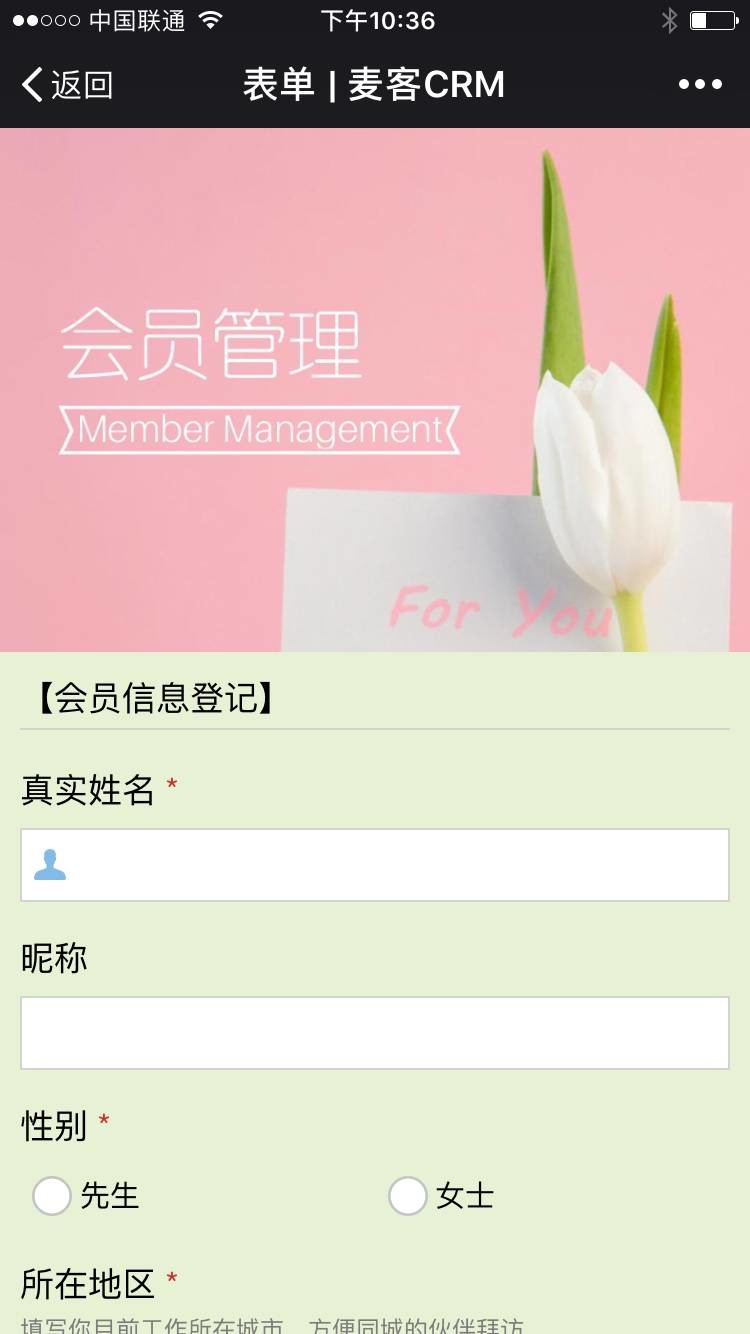Focus the 真实姓名 text field
This screenshot has width=750, height=1334.
[375, 865]
